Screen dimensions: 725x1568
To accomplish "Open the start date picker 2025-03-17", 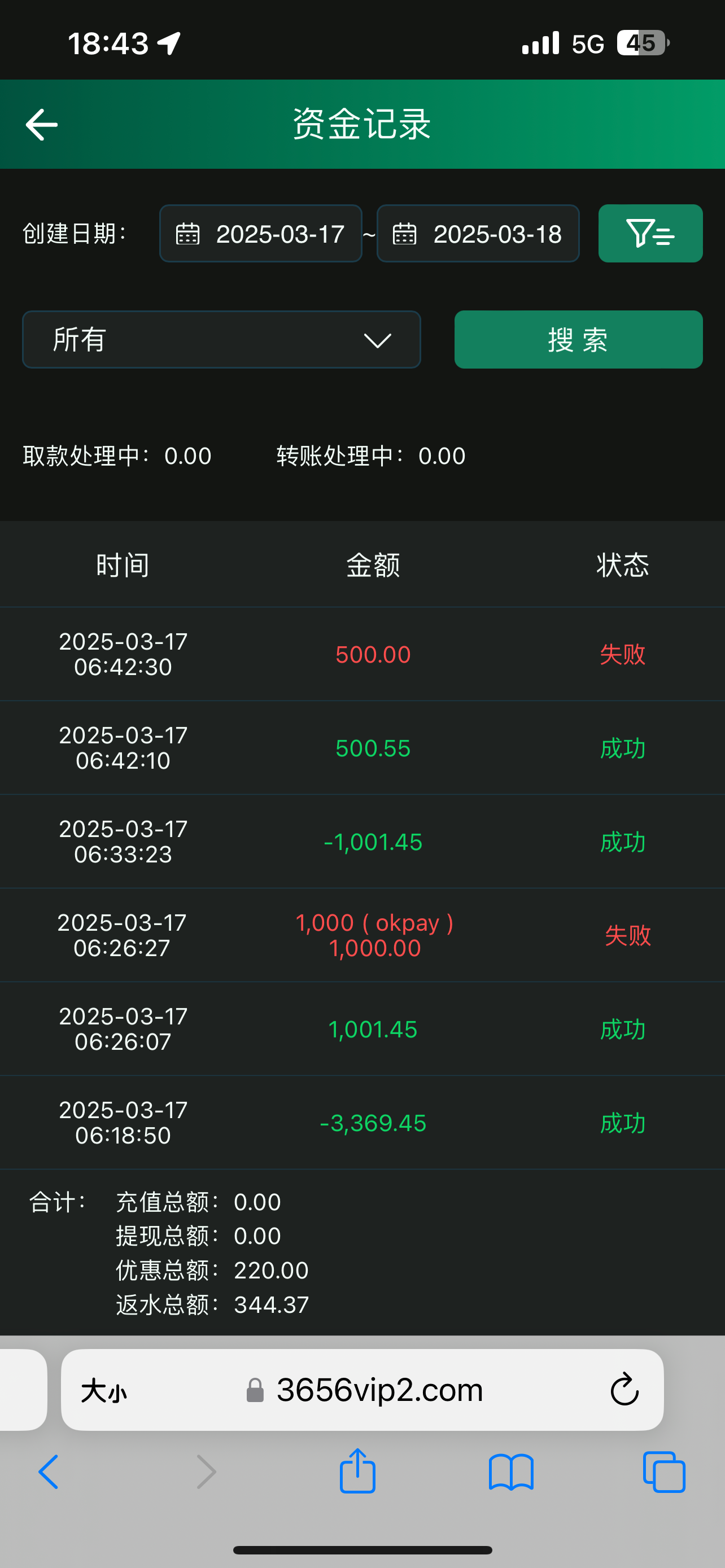I will [260, 234].
